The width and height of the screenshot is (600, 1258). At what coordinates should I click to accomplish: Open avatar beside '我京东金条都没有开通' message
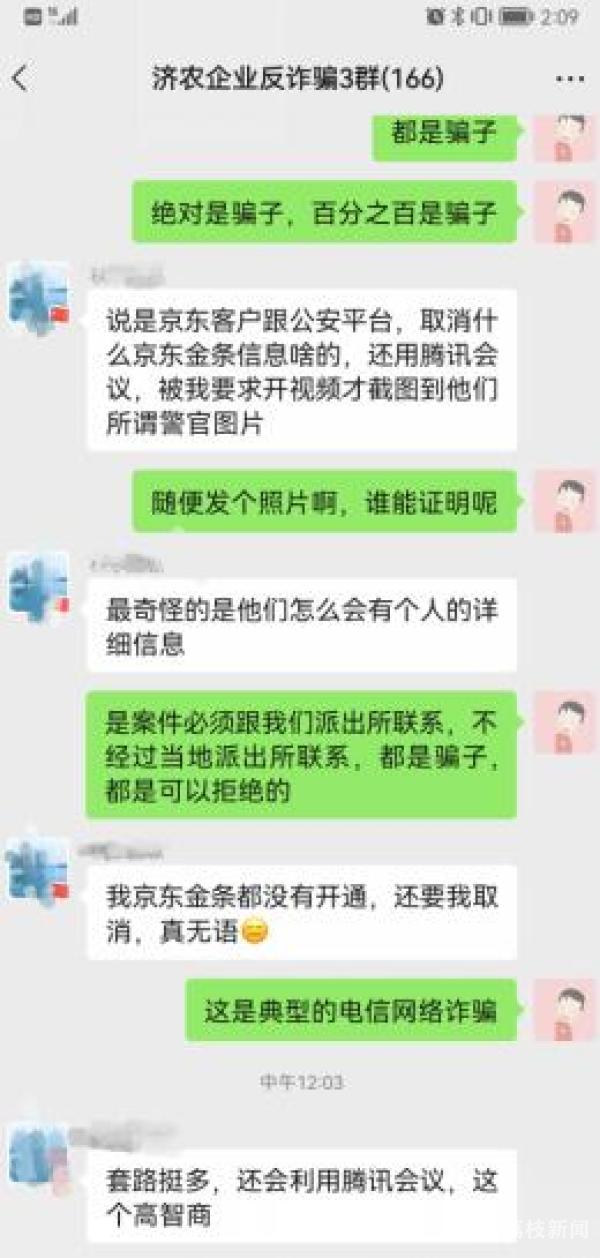38,872
